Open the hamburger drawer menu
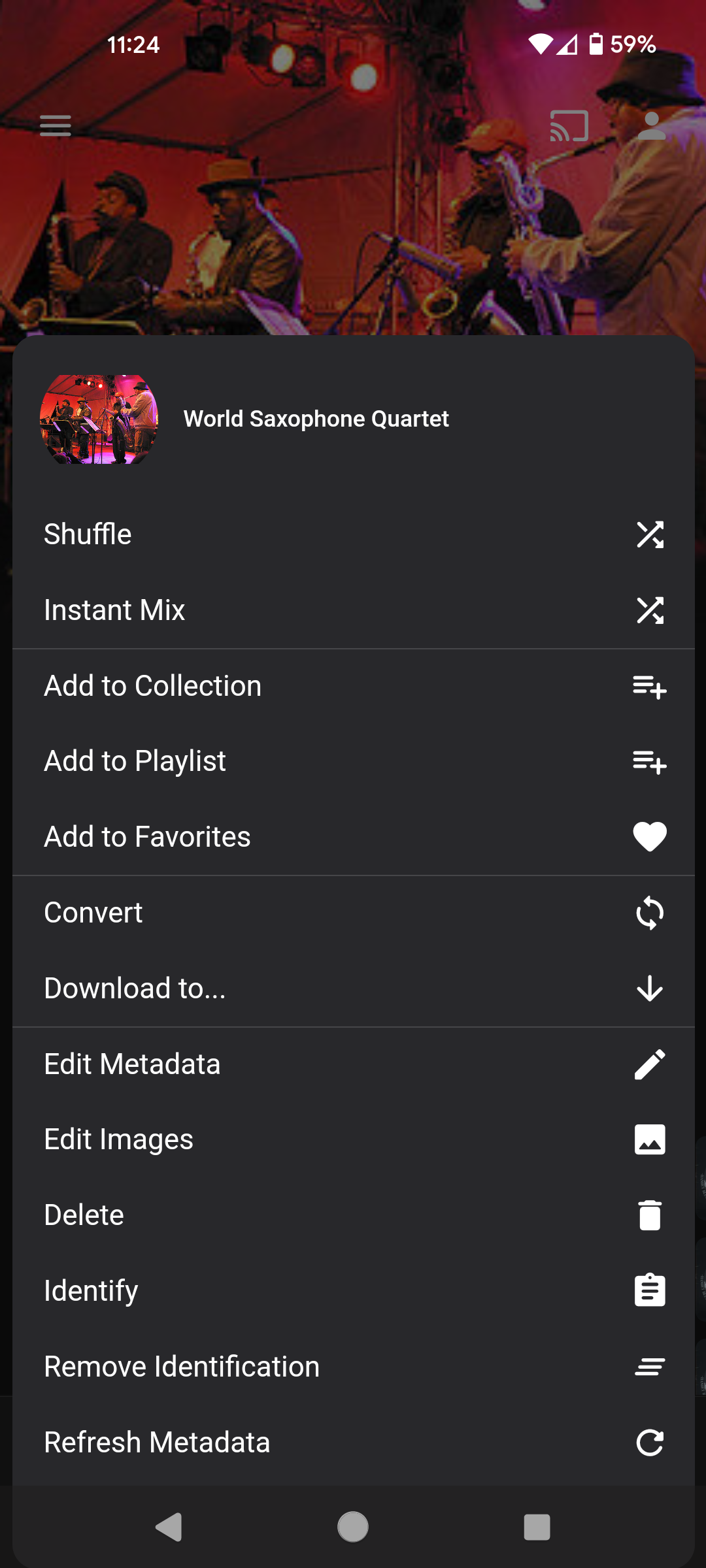 coord(56,125)
